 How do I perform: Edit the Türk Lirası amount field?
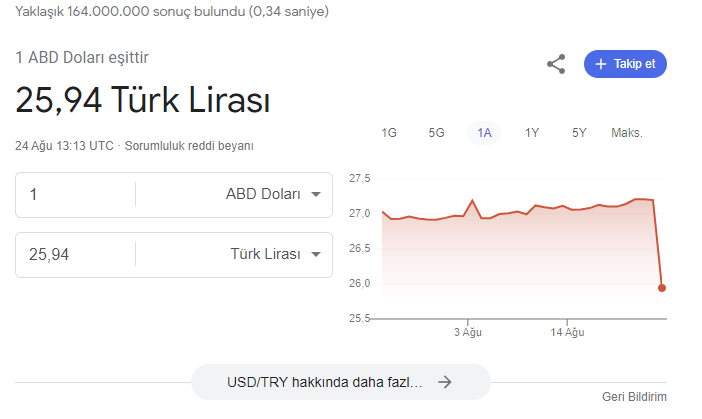tap(75, 255)
